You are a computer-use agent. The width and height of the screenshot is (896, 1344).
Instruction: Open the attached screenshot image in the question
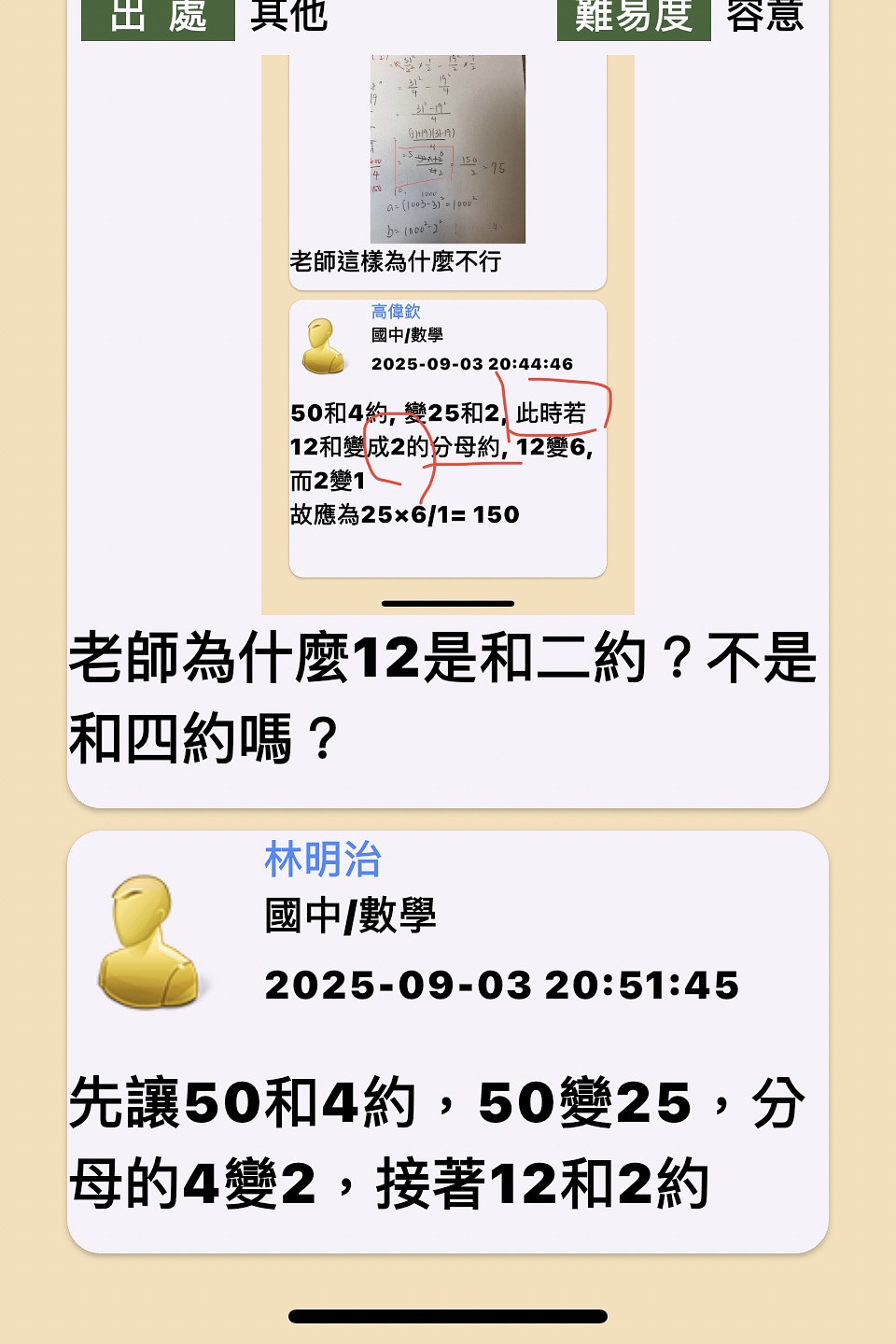click(448, 327)
